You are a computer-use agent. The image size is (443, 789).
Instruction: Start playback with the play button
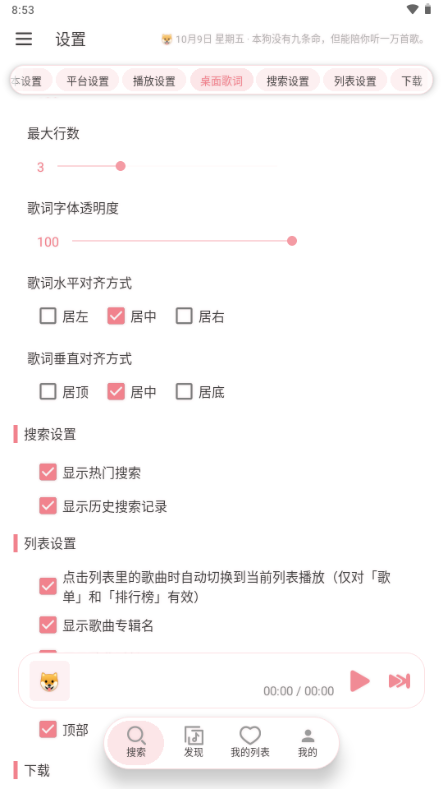pyautogui.click(x=360, y=681)
